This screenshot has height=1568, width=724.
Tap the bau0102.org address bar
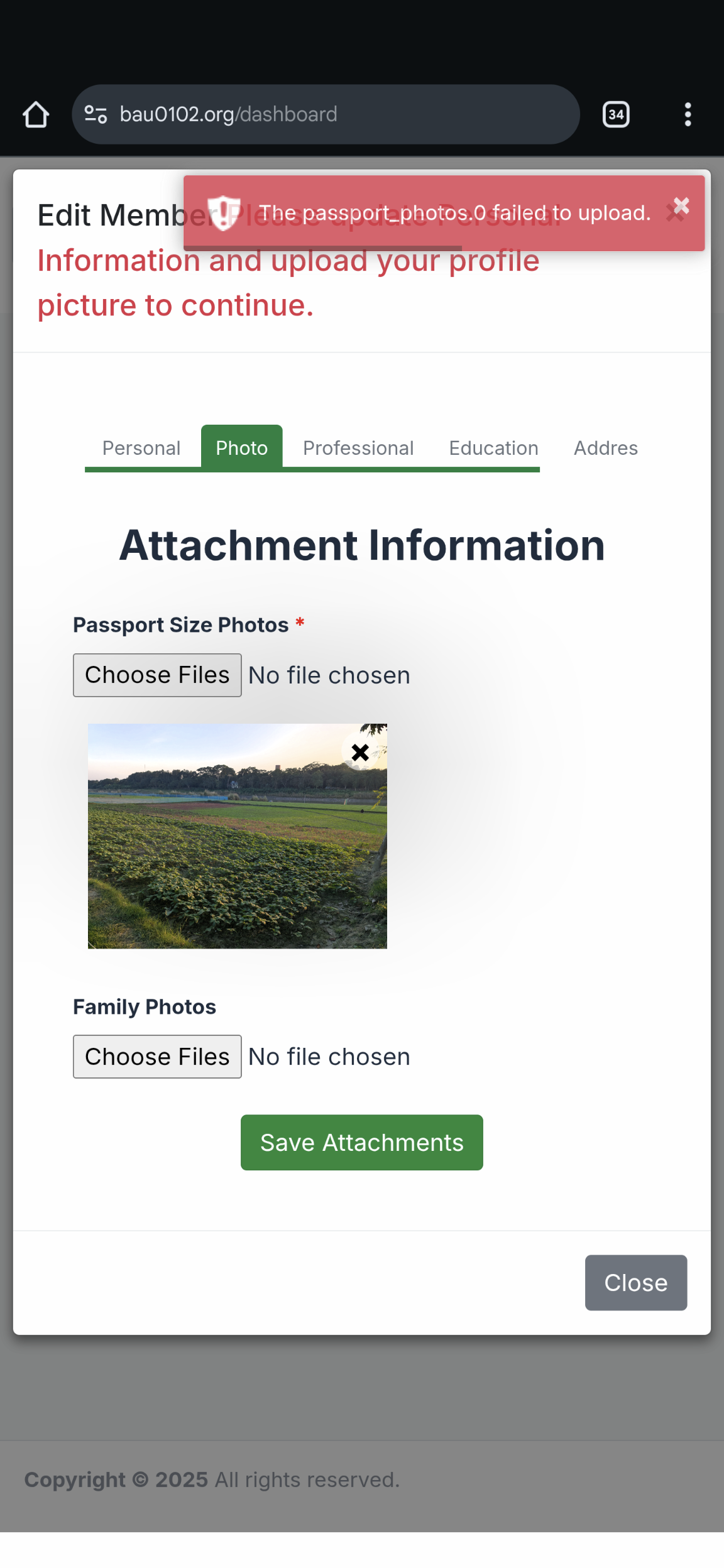[x=339, y=114]
